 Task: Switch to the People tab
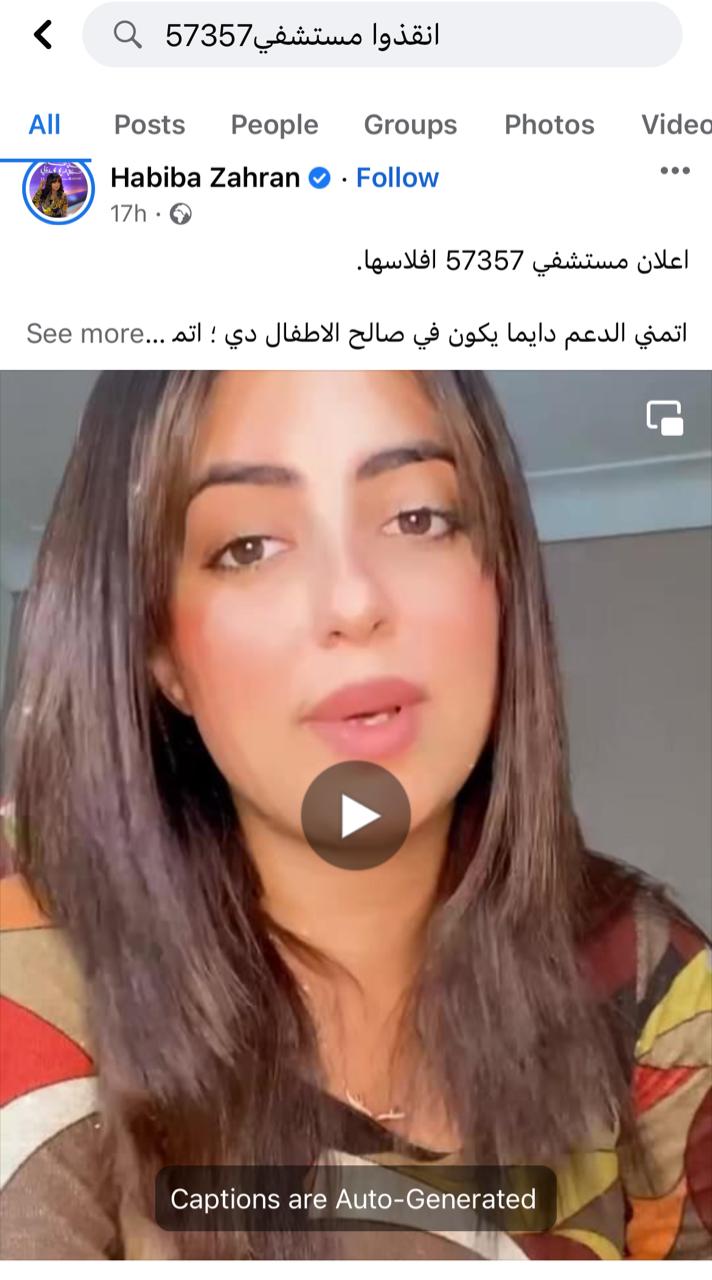coord(274,124)
